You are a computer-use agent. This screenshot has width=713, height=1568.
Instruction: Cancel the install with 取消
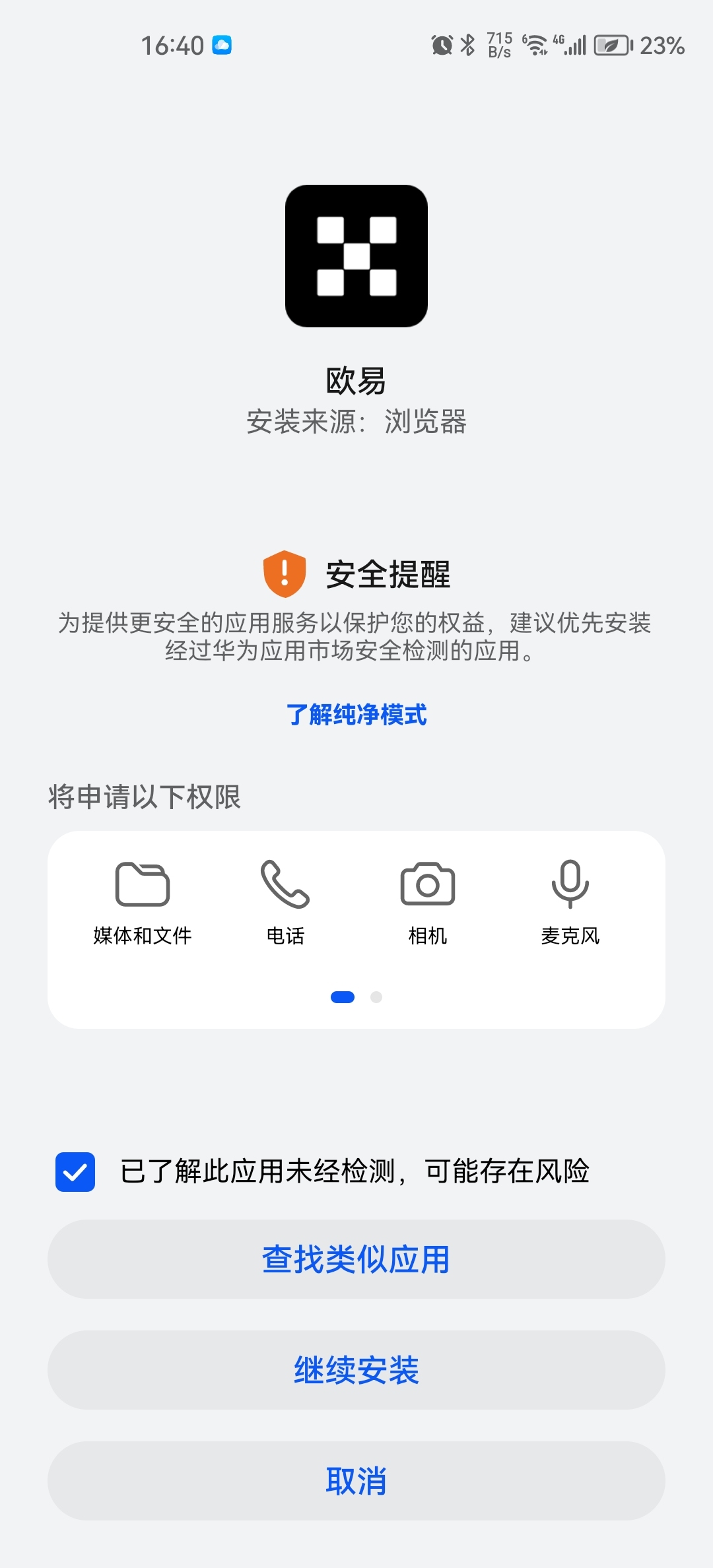pos(356,1481)
